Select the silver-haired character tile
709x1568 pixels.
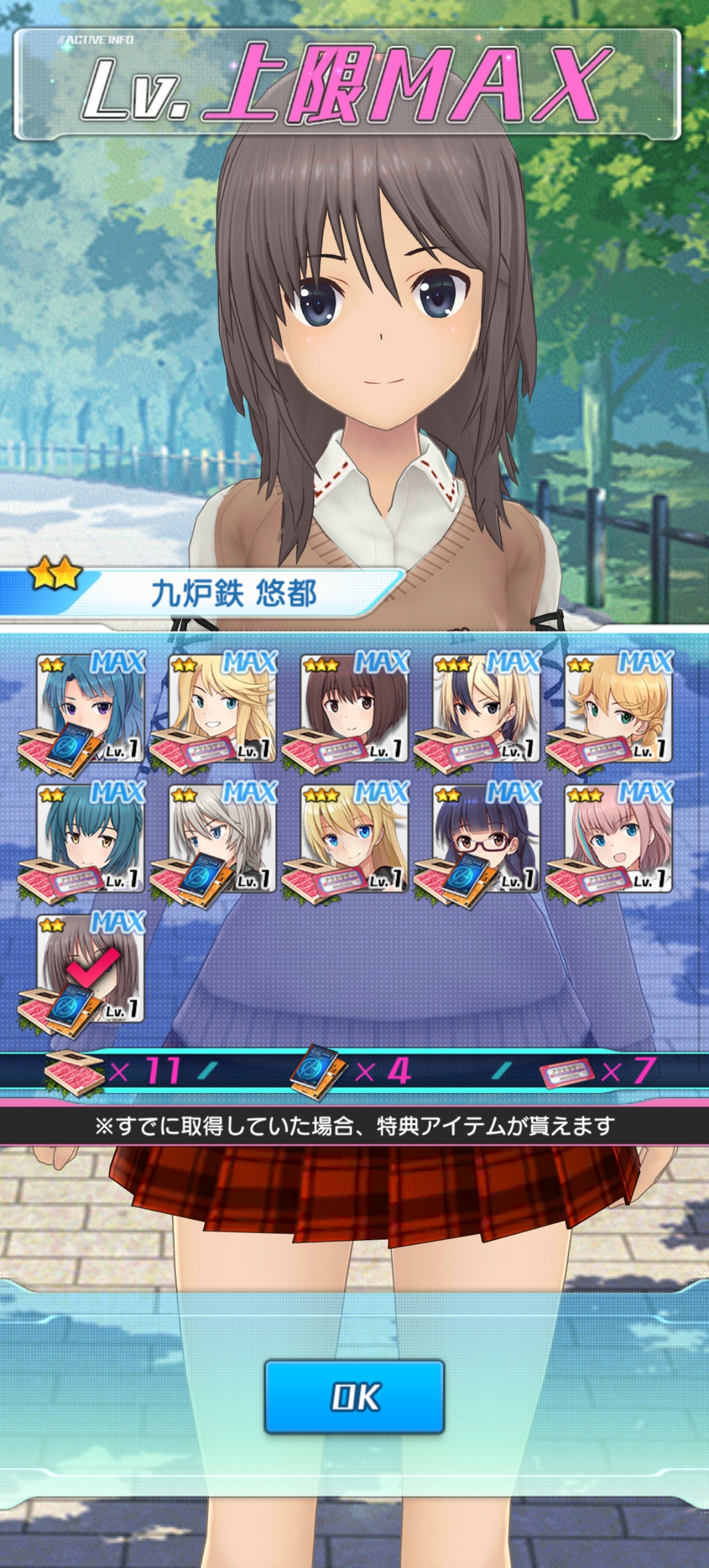click(x=223, y=840)
